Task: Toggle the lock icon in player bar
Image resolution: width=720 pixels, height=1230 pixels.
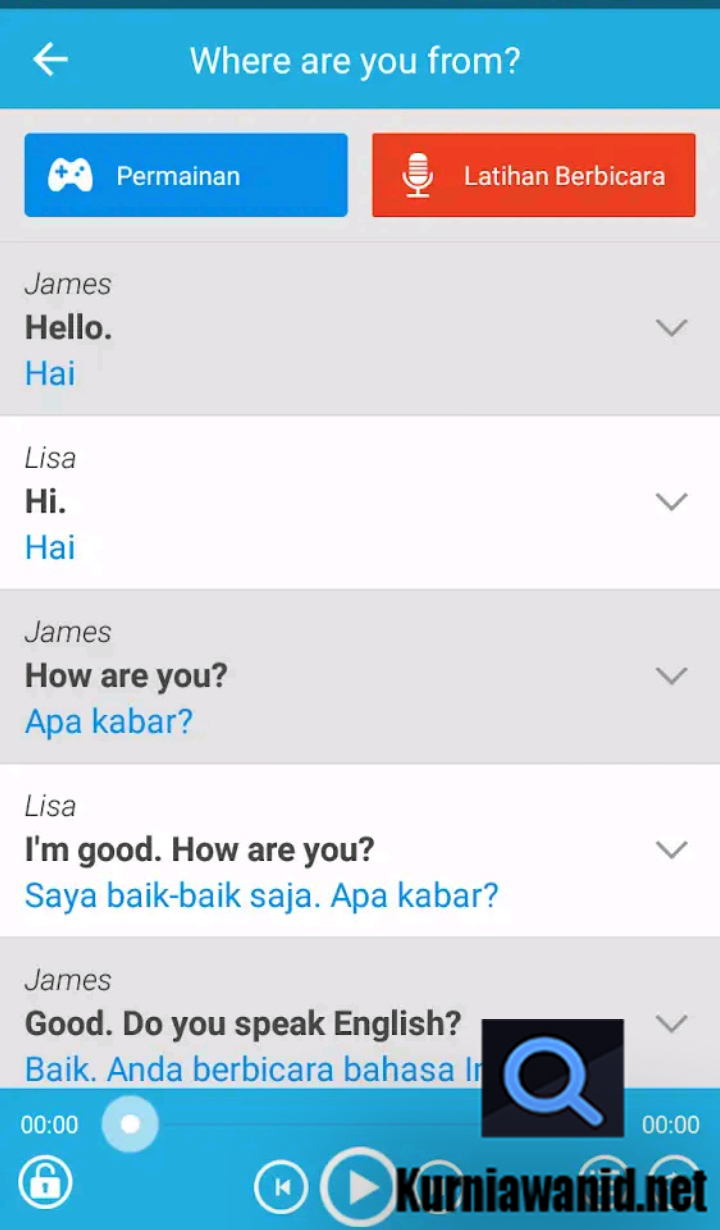Action: tap(45, 1182)
